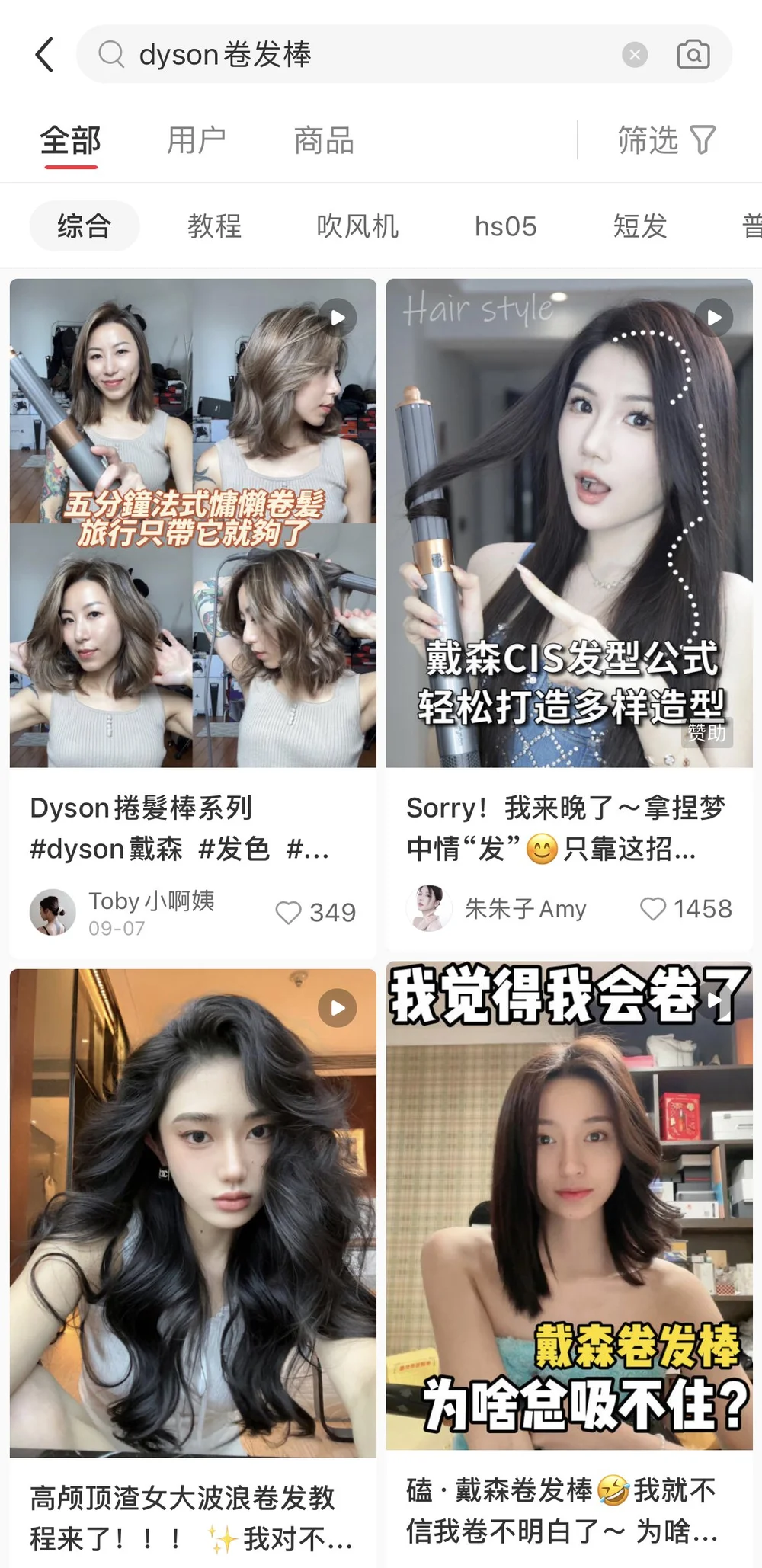Viewport: 762px width, 1568px height.
Task: Like the post by 朱朱子Amy
Action: point(653,908)
